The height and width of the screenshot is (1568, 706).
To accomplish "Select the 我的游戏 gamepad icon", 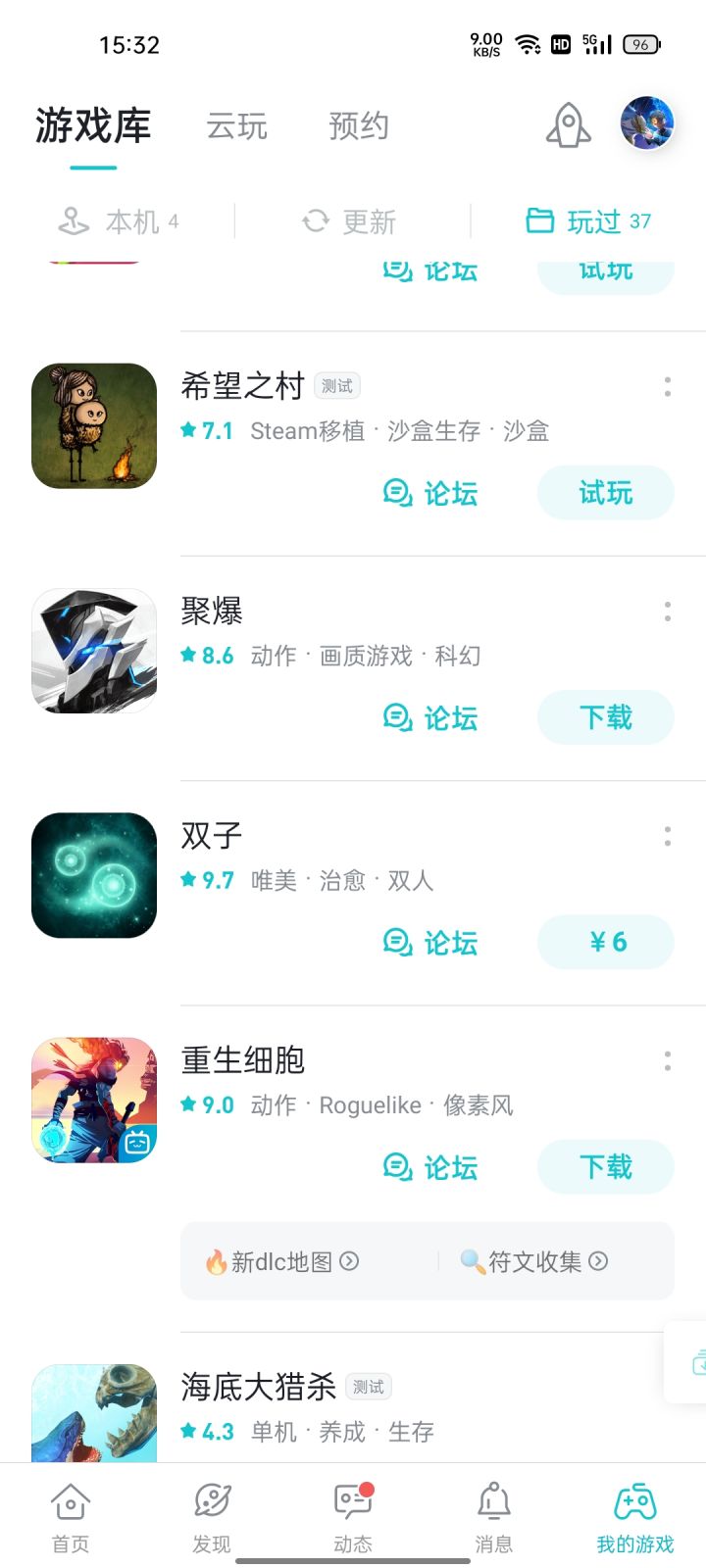I will point(635,1500).
